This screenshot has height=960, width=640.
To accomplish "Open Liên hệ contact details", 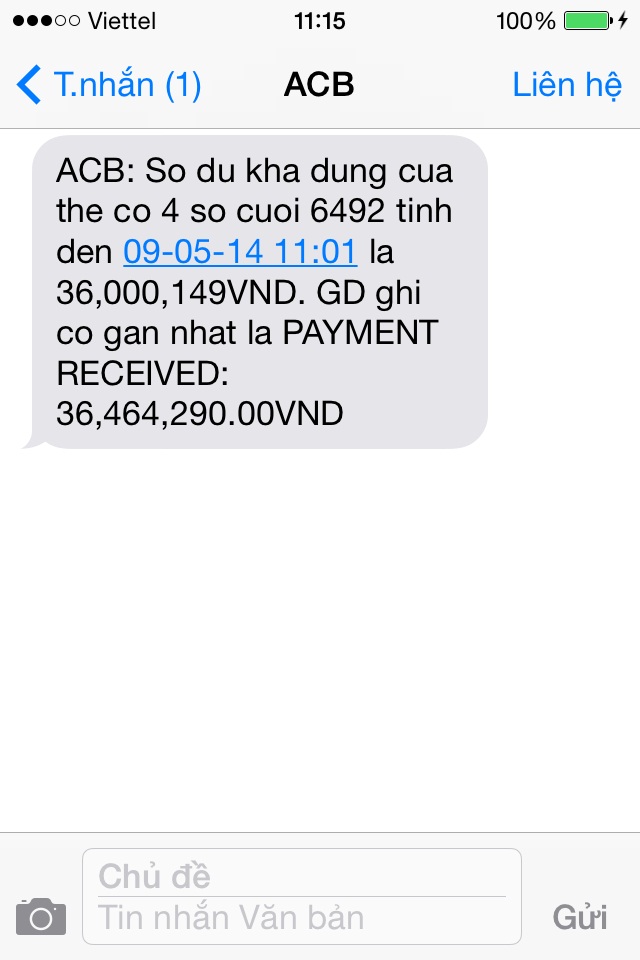I will [x=566, y=85].
